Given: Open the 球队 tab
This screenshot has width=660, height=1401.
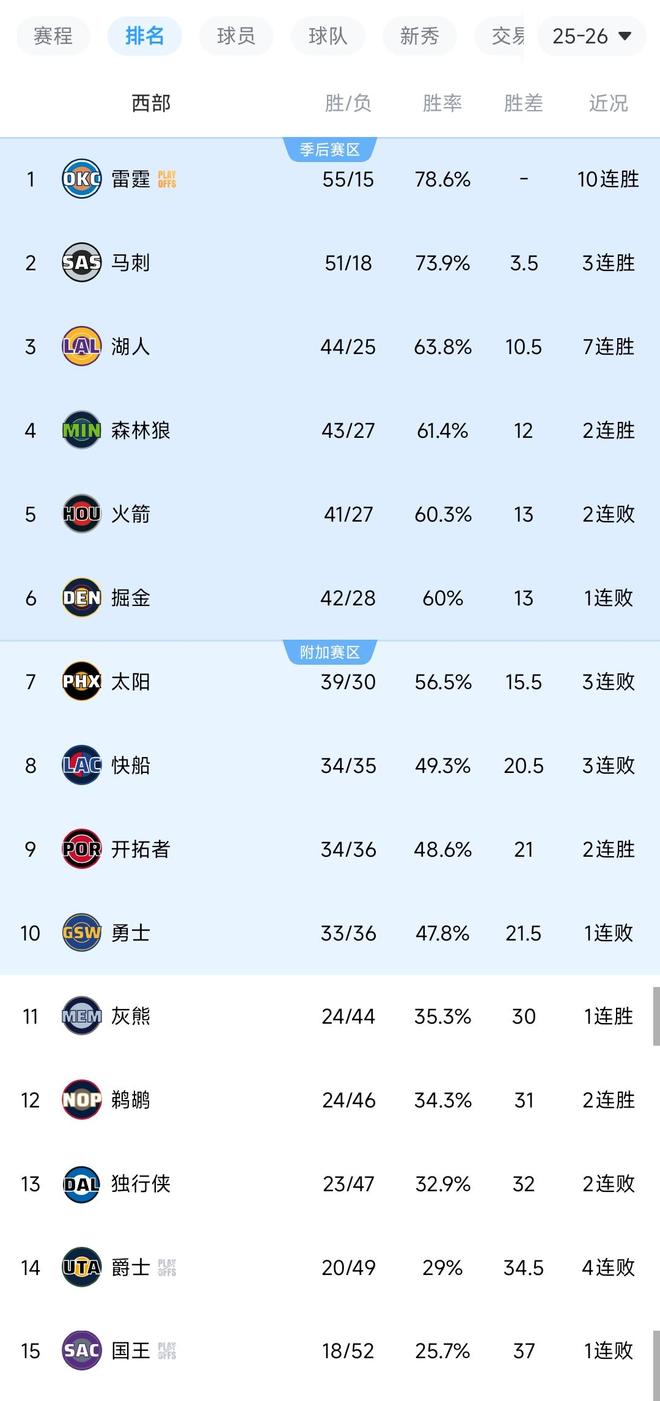Looking at the screenshot, I should [x=327, y=36].
